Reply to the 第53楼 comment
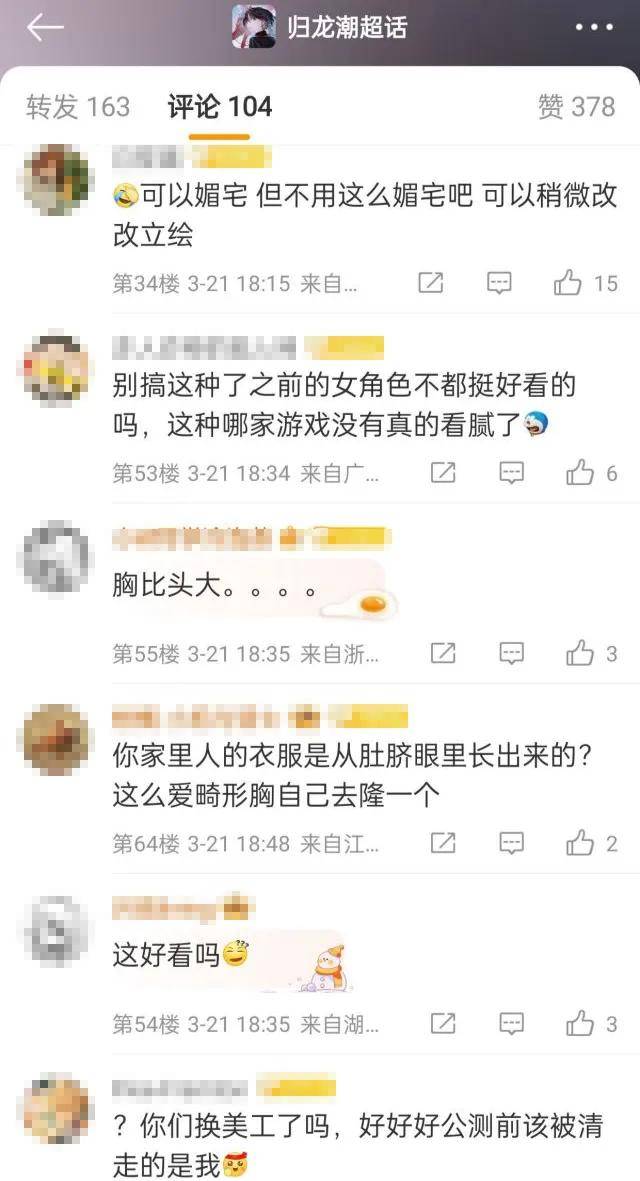The height and width of the screenshot is (1181, 640). tap(512, 473)
